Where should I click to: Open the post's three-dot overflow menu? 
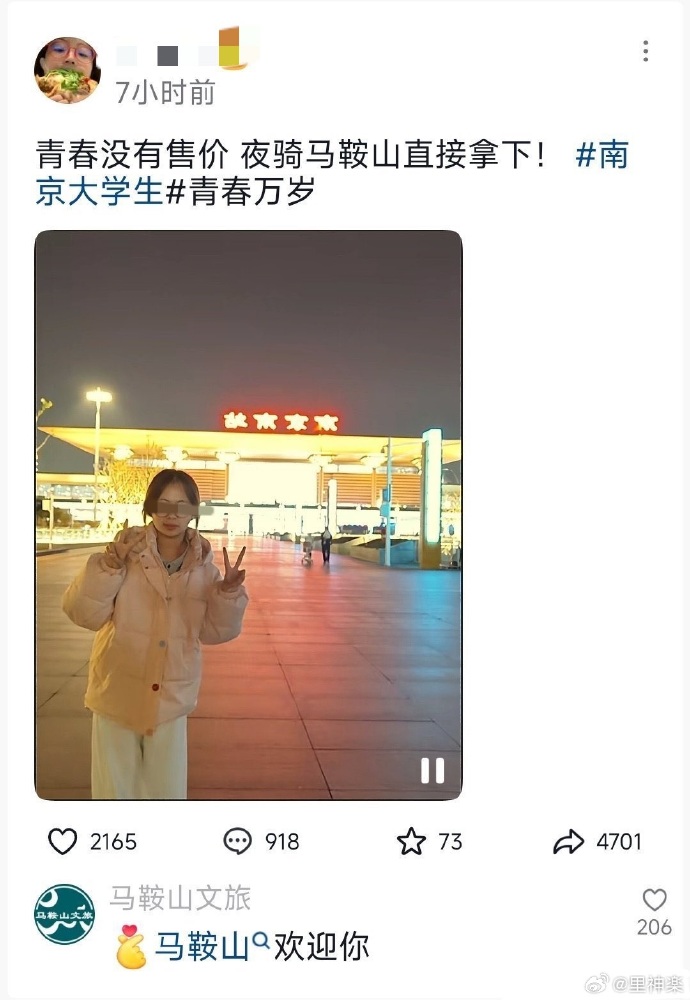646,51
